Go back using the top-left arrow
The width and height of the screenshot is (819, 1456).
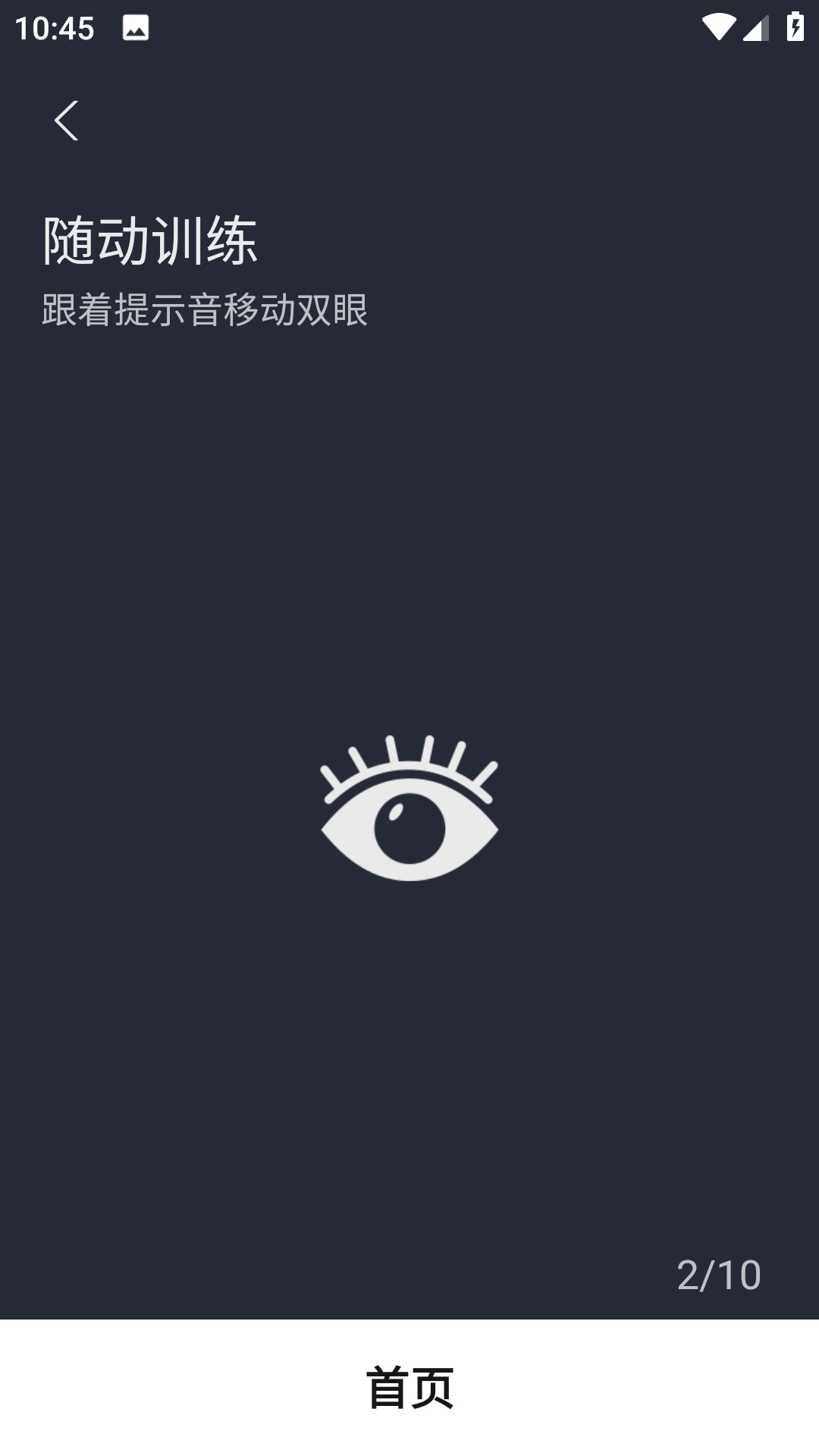pyautogui.click(x=67, y=121)
